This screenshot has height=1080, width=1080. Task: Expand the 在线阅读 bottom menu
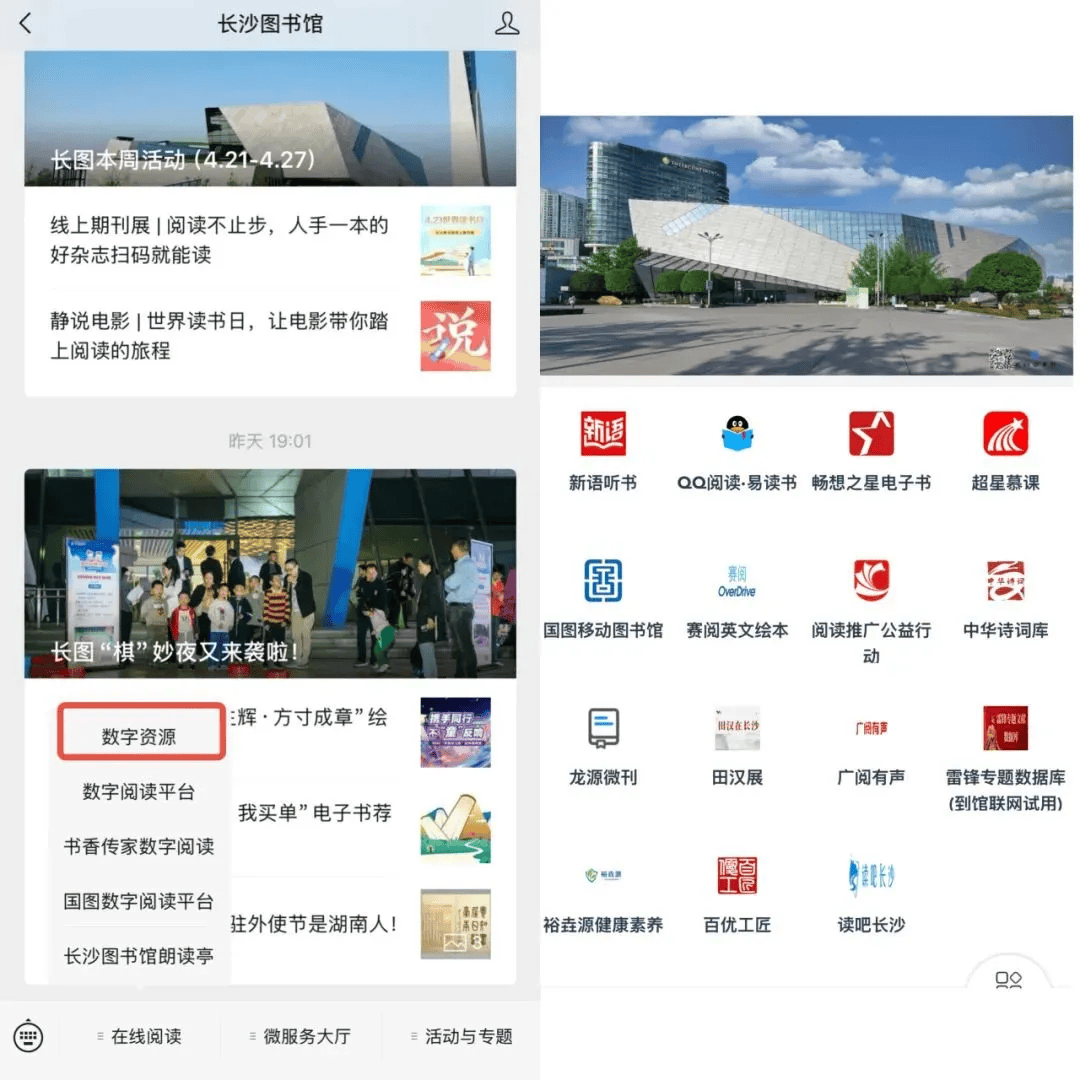click(x=140, y=1036)
